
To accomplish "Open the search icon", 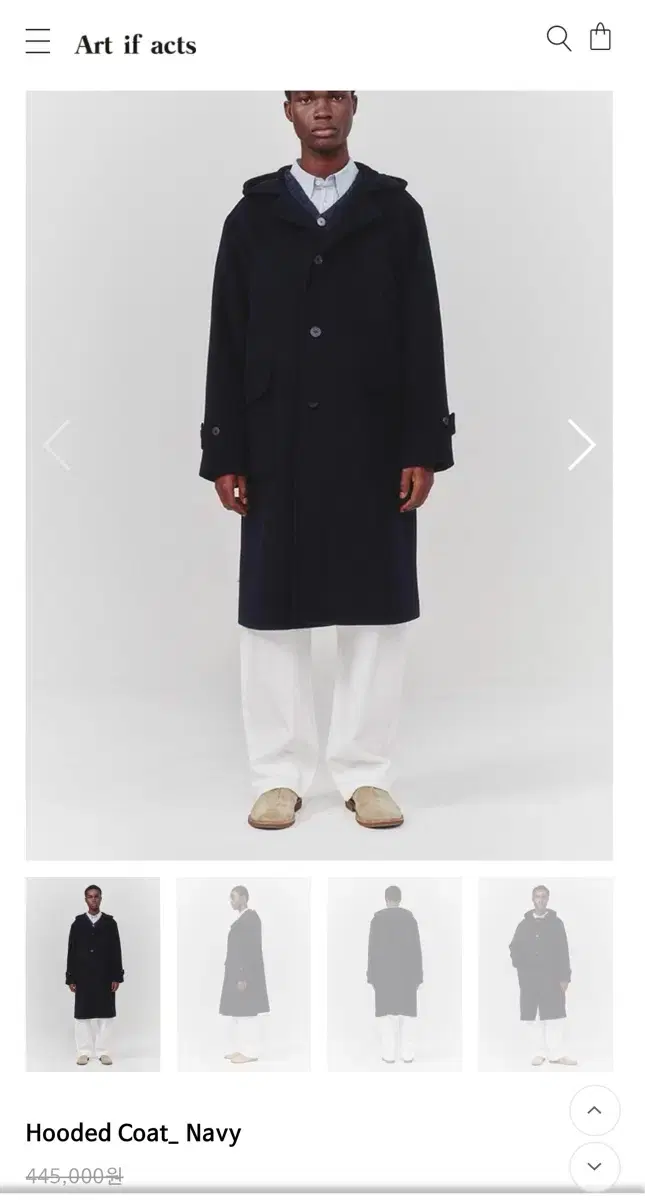I will click(558, 39).
